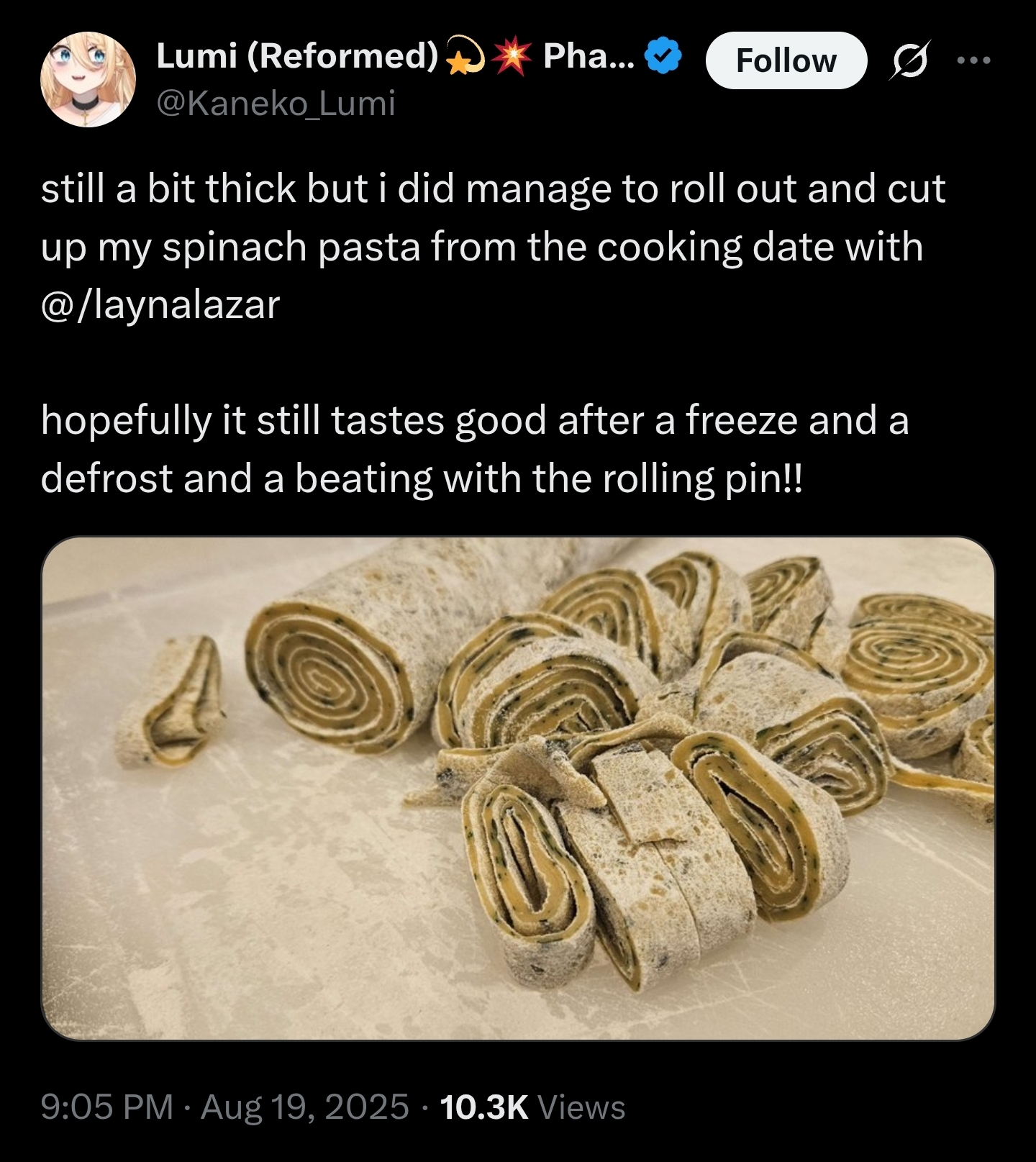1036x1162 pixels.
Task: Tap the Grok slash-circle icon
Action: point(910,62)
